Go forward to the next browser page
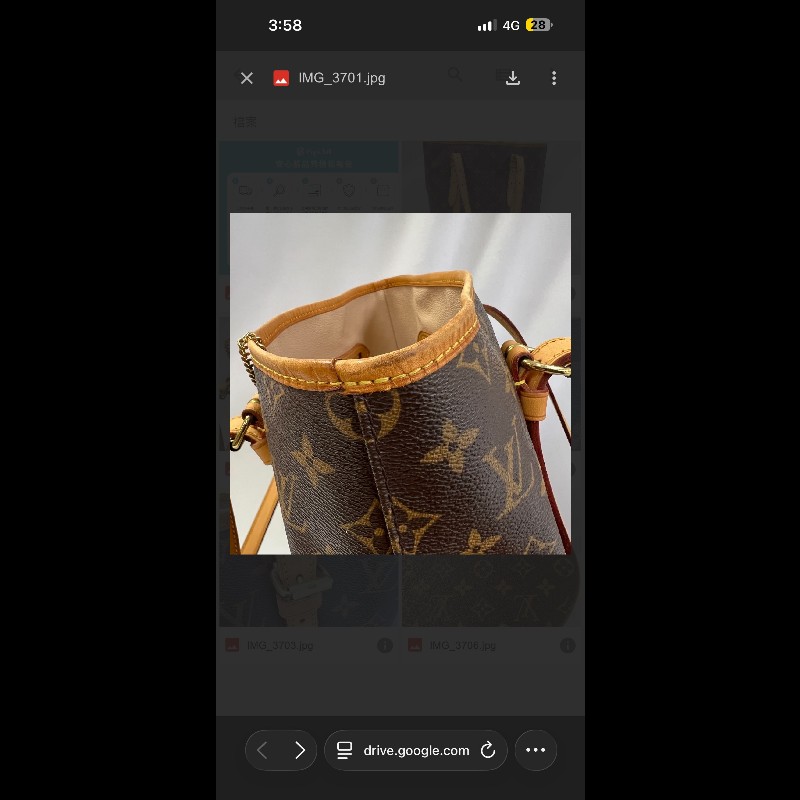 click(x=300, y=750)
